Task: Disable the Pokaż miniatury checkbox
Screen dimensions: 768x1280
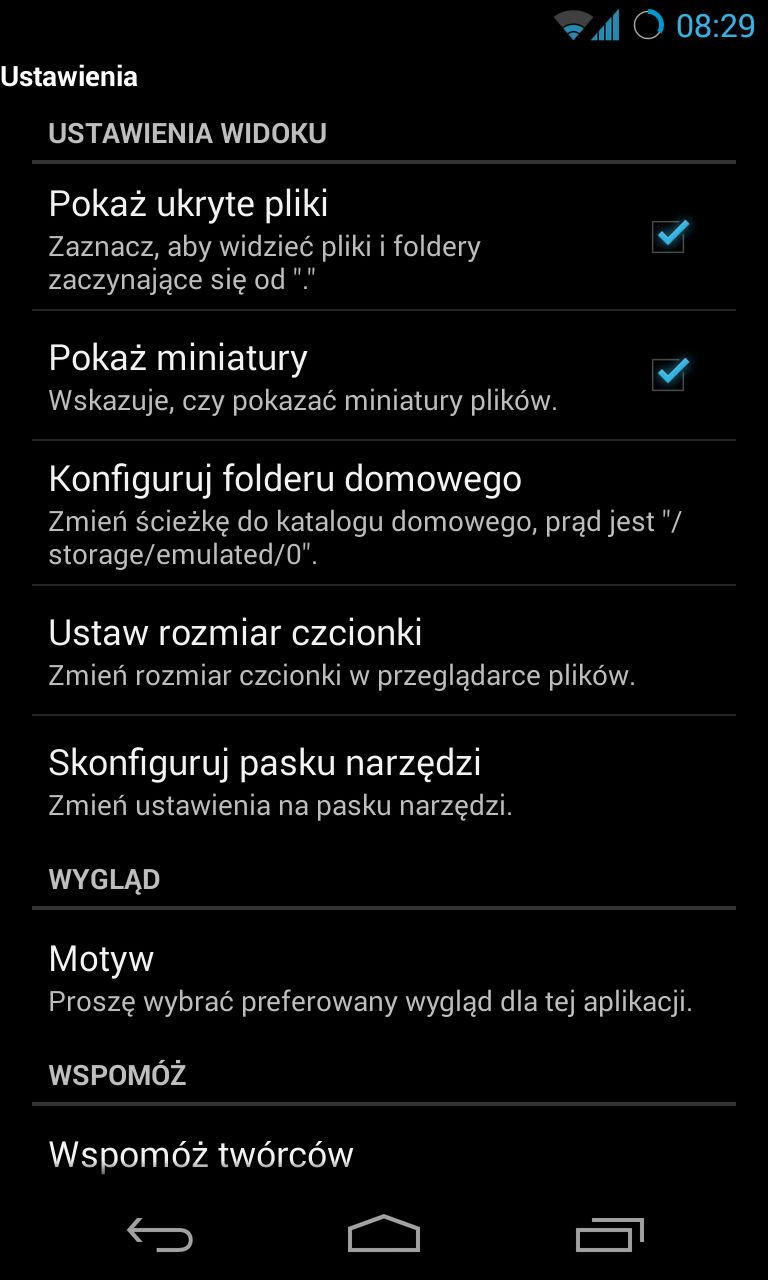Action: click(669, 374)
